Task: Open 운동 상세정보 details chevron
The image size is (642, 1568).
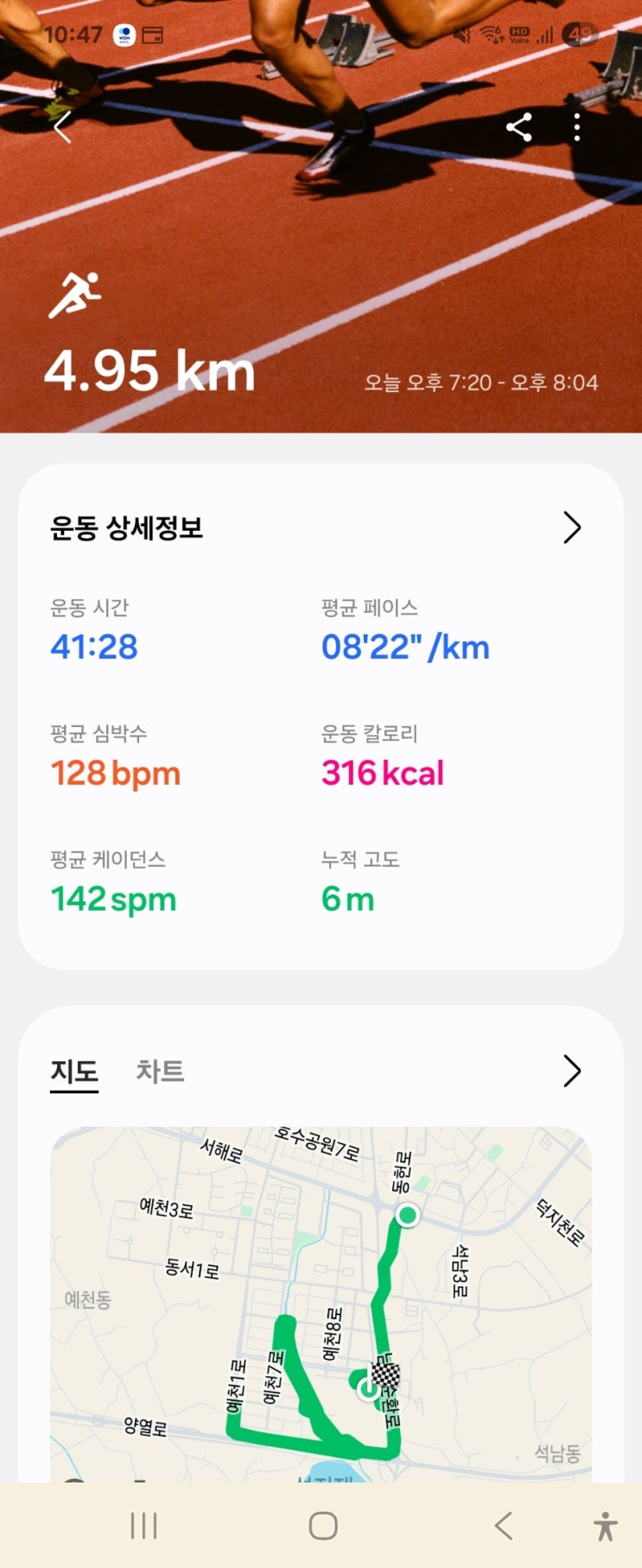Action: click(572, 528)
